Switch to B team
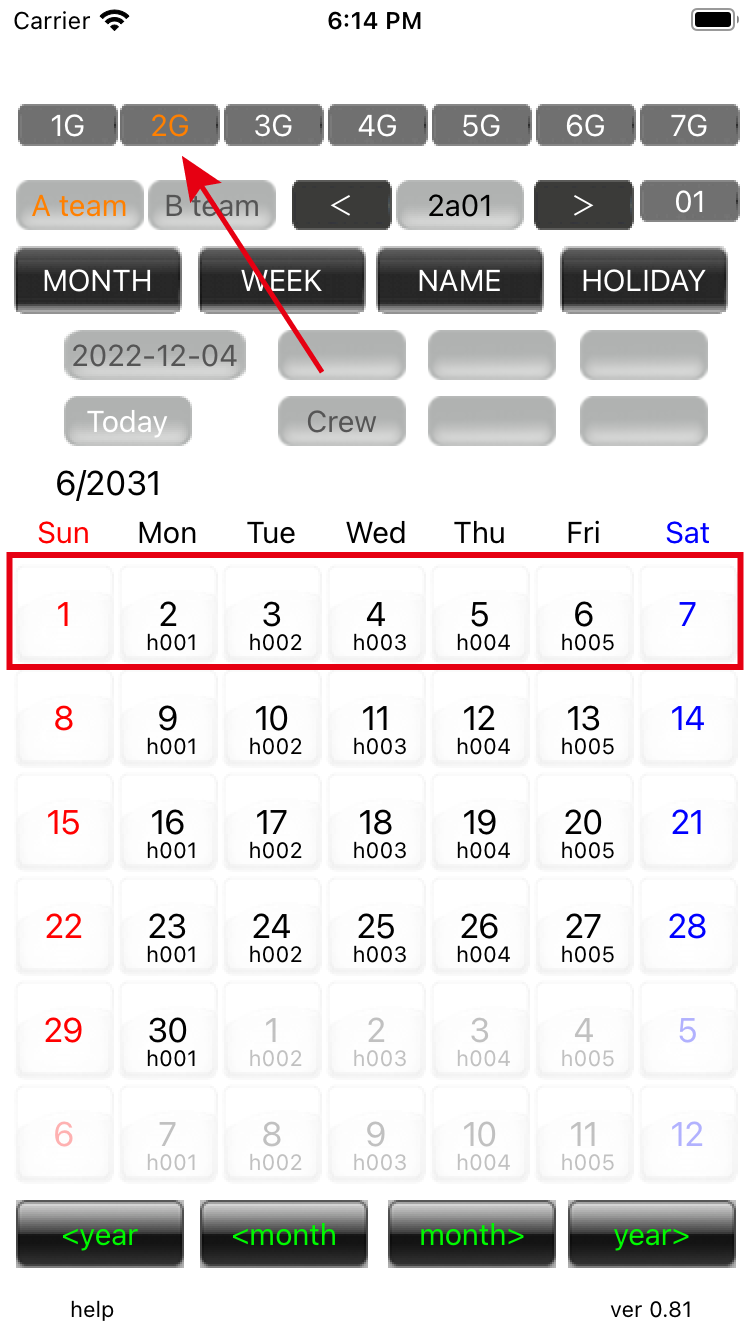This screenshot has height=1334, width=750. (x=212, y=206)
